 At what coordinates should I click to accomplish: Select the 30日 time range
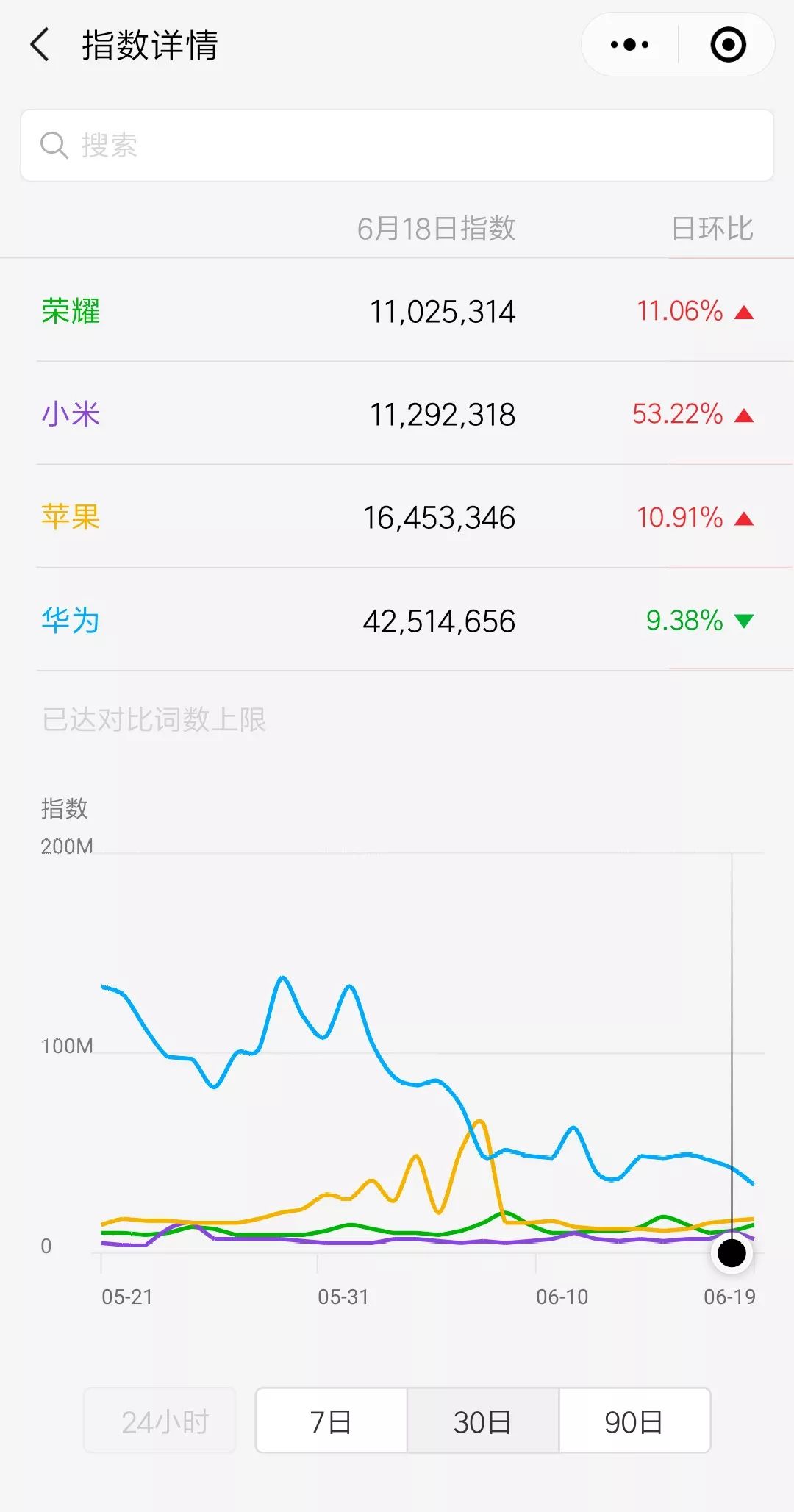(483, 1422)
